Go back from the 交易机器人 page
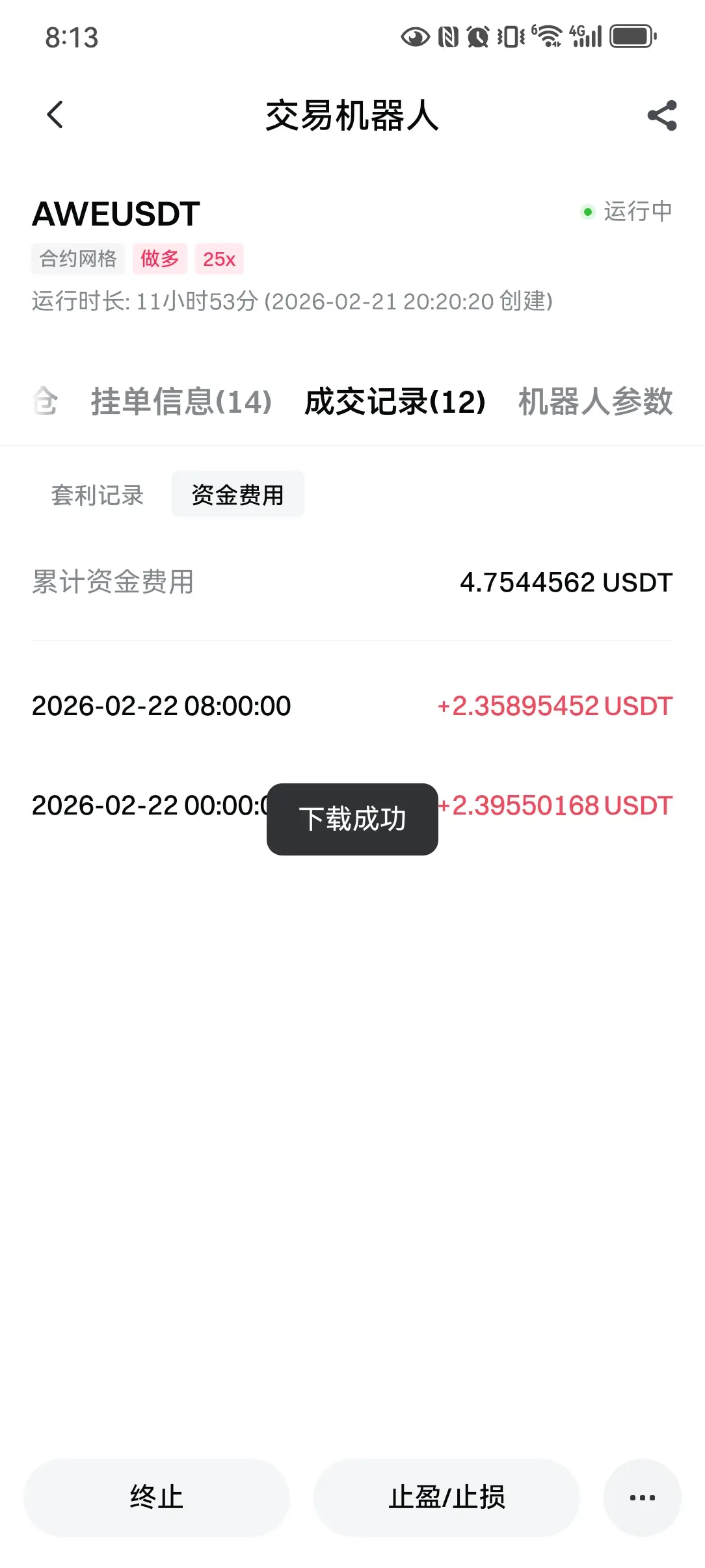The width and height of the screenshot is (705, 1568). click(55, 115)
